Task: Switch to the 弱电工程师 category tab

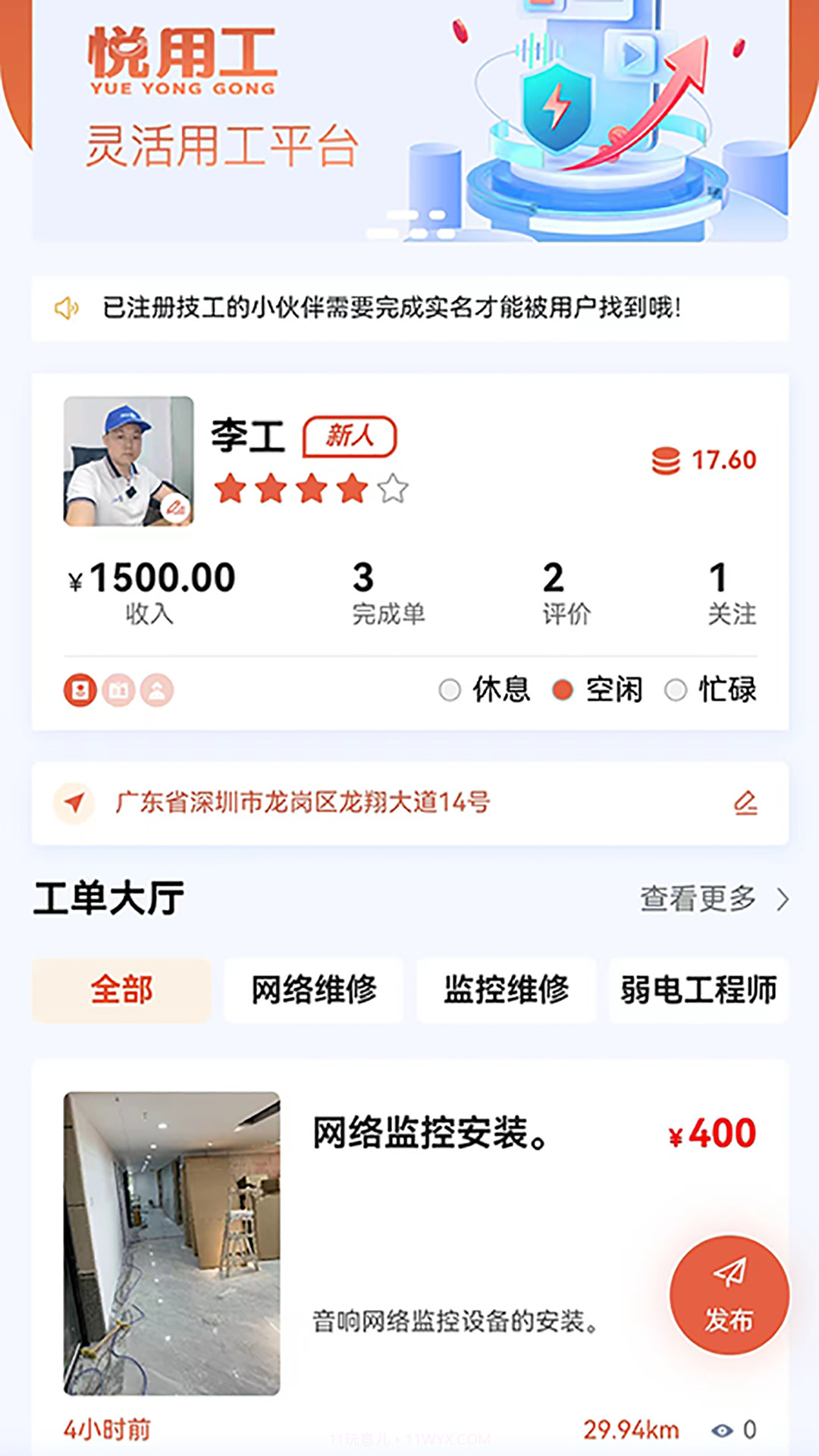Action: pos(699,991)
